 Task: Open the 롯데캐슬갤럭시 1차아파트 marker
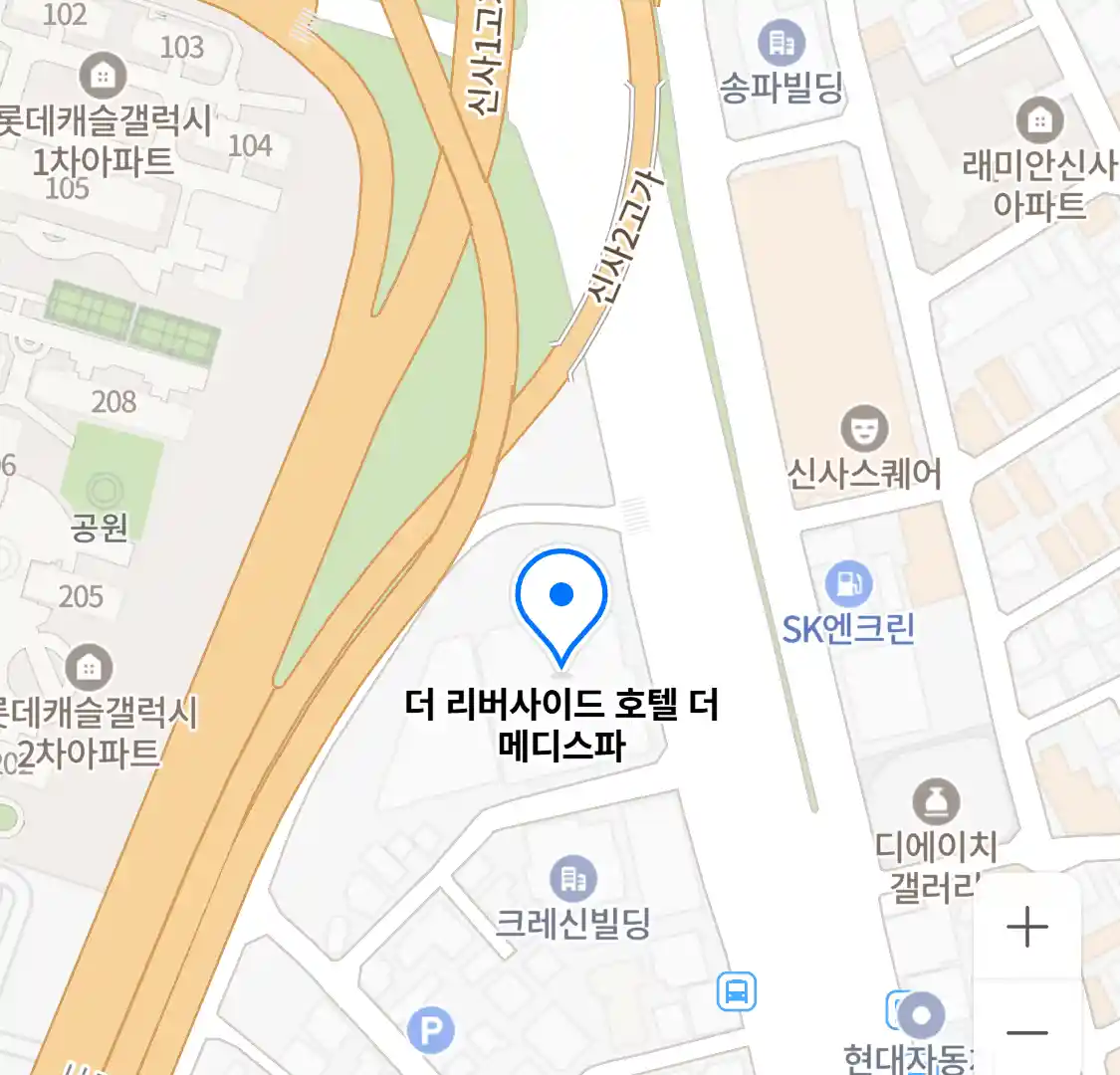(103, 76)
